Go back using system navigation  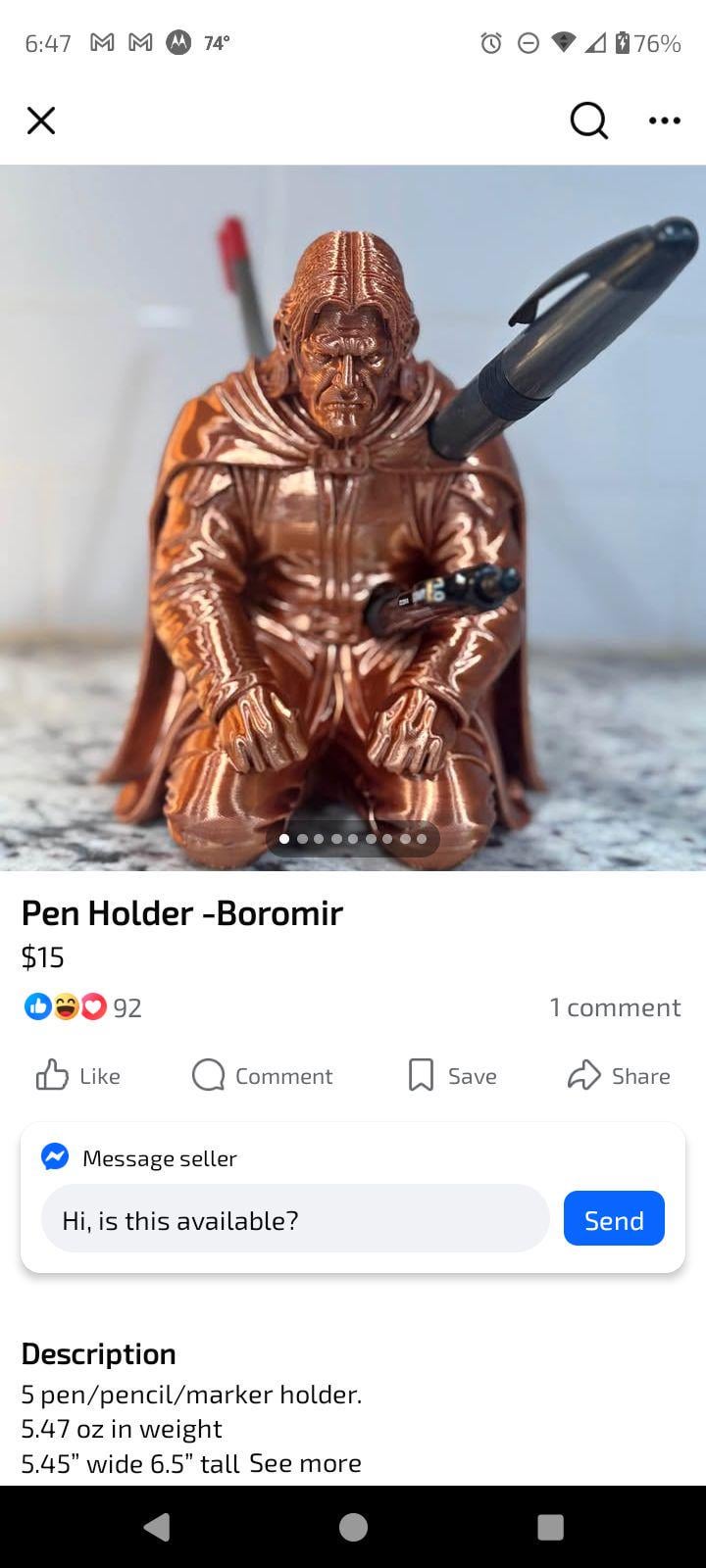pos(157,1527)
